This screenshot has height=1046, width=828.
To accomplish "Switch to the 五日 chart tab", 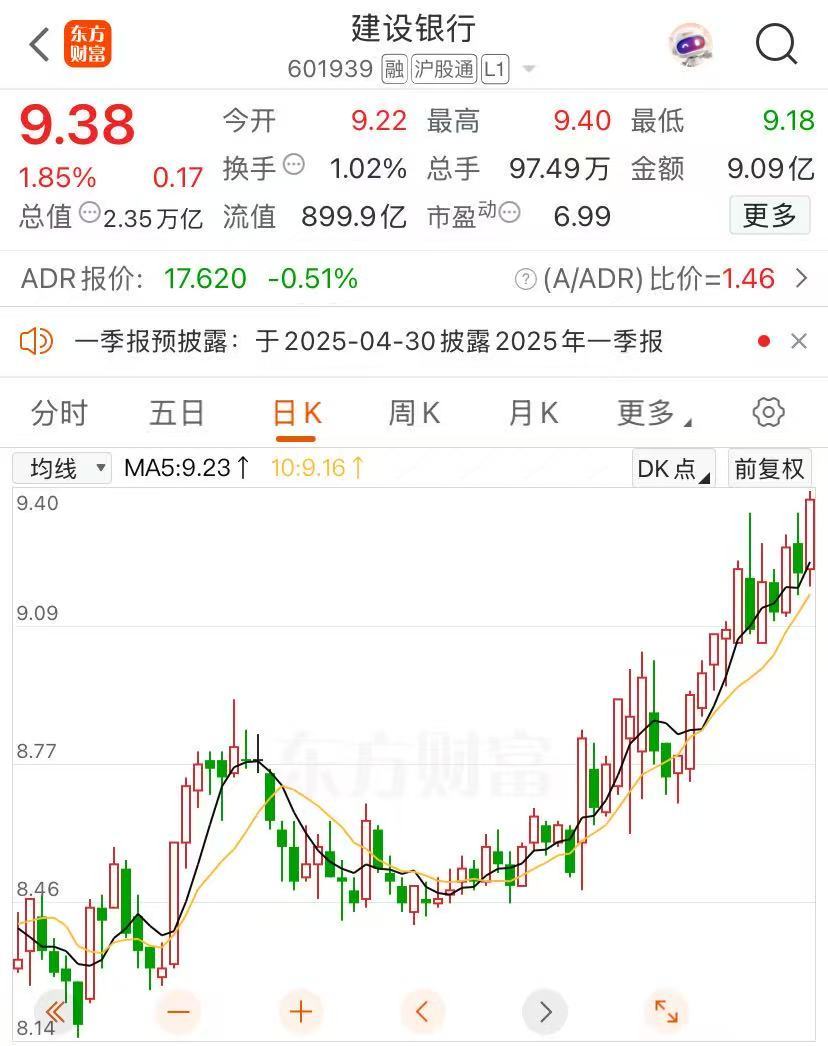I will pos(177,413).
